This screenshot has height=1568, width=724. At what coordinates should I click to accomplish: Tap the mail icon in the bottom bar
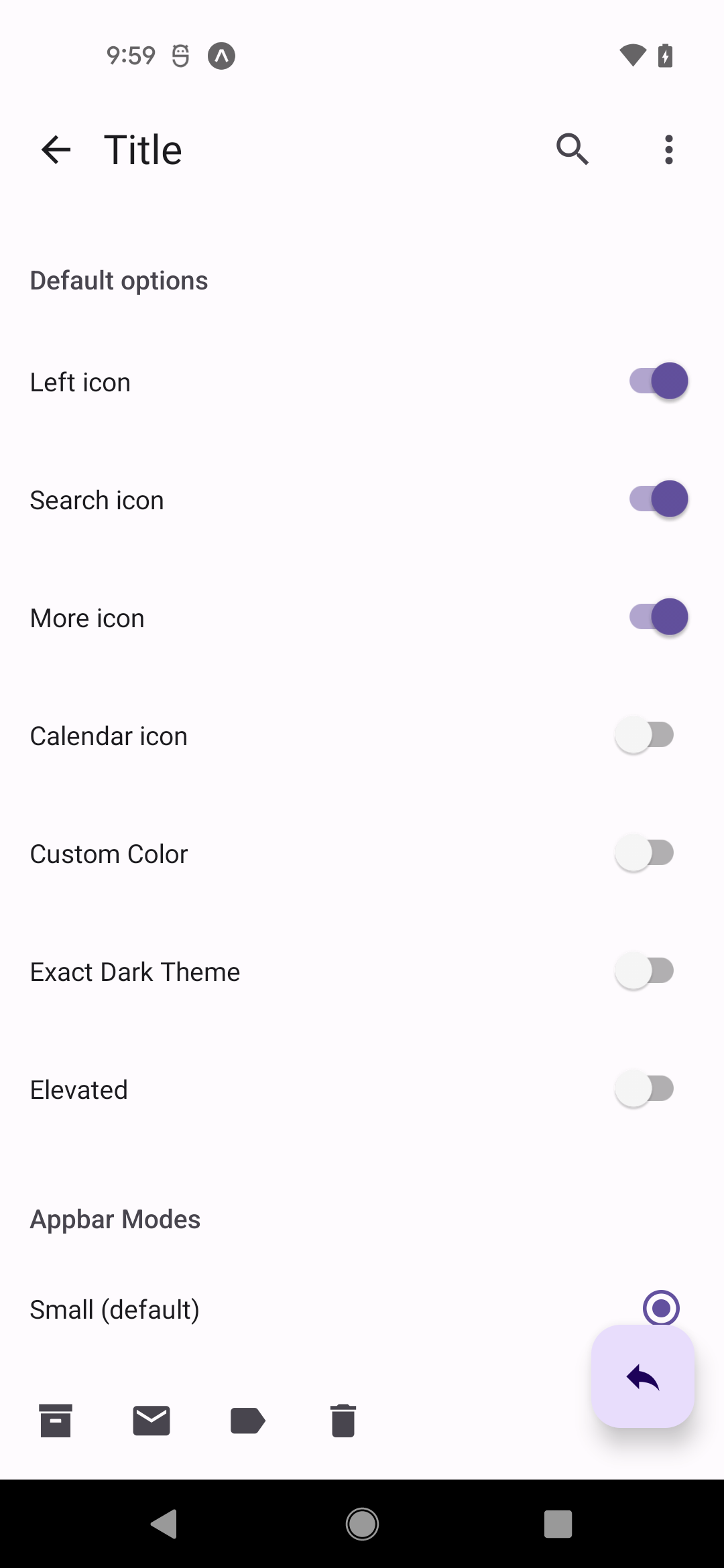click(152, 1420)
